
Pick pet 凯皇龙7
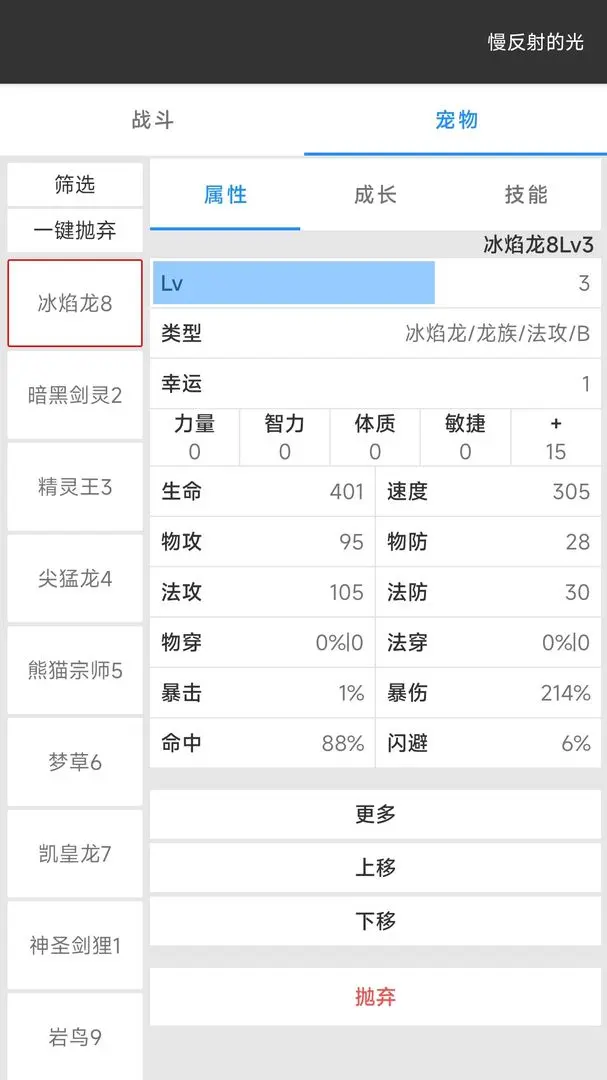point(75,854)
